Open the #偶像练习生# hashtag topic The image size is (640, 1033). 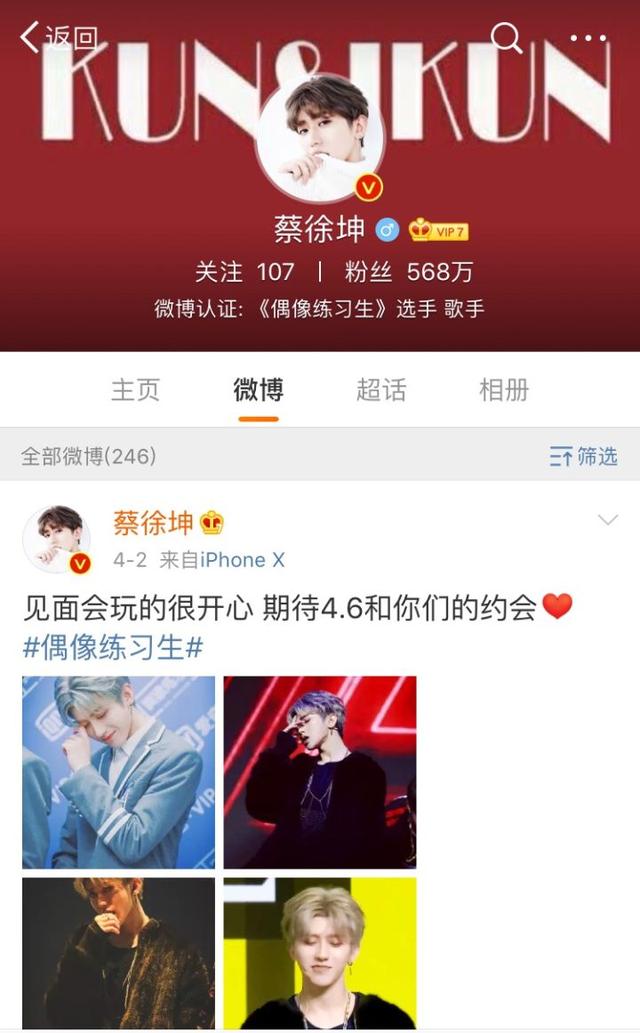click(113, 647)
